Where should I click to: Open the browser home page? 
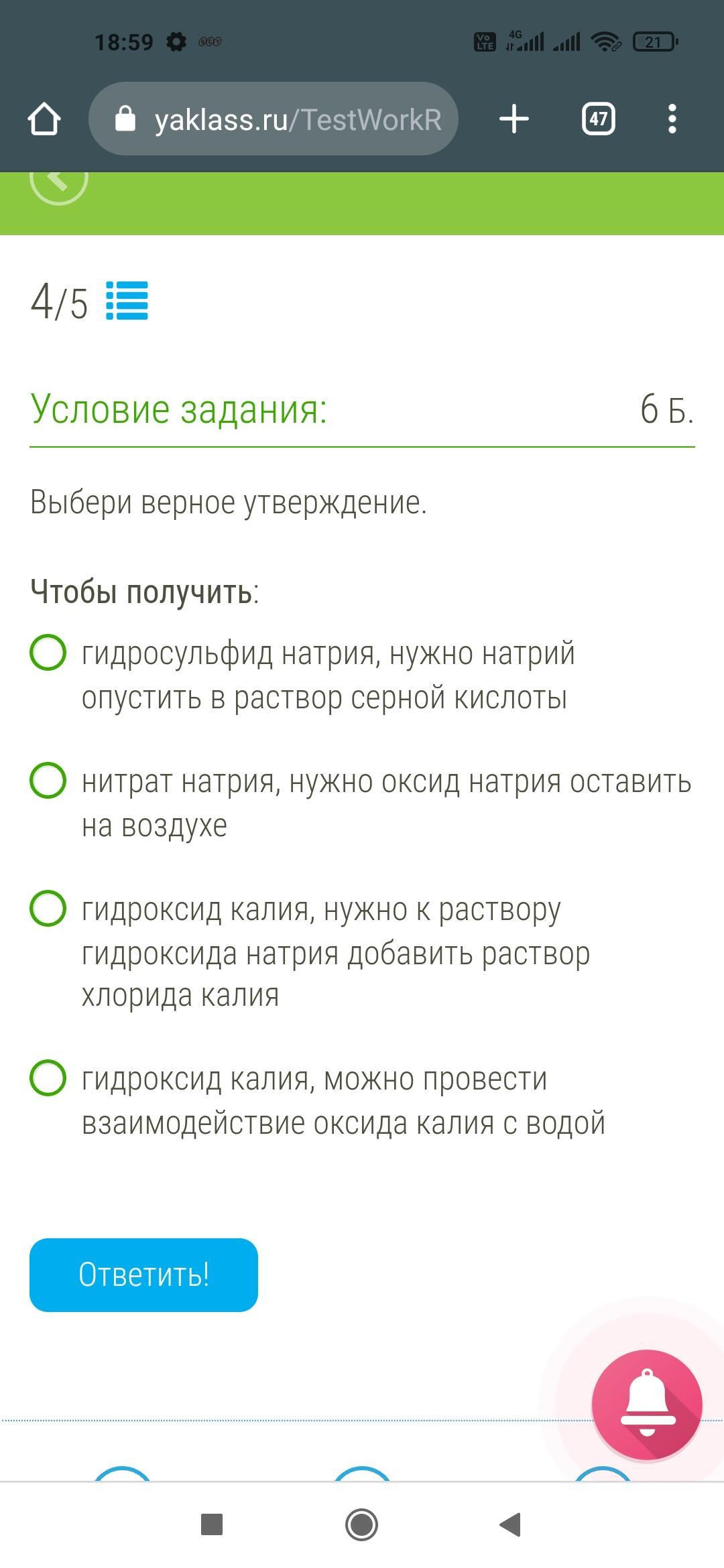pyautogui.click(x=44, y=119)
